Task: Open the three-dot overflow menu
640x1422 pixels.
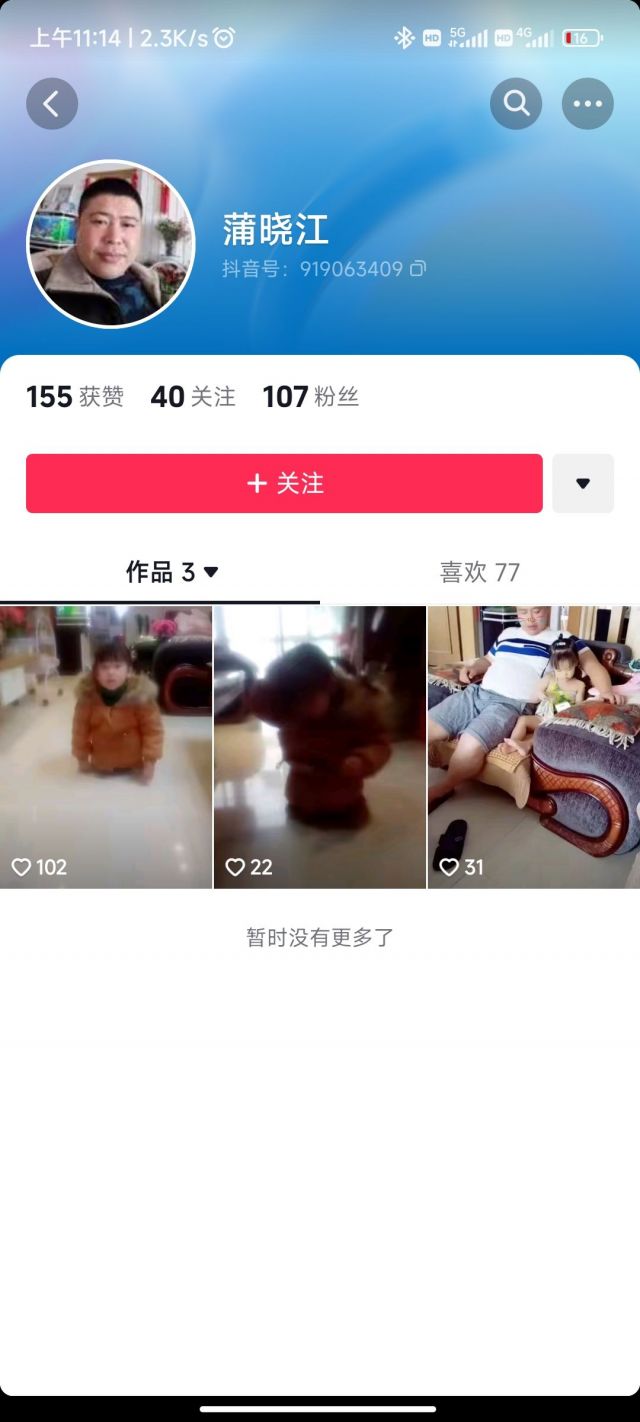Action: [x=588, y=103]
